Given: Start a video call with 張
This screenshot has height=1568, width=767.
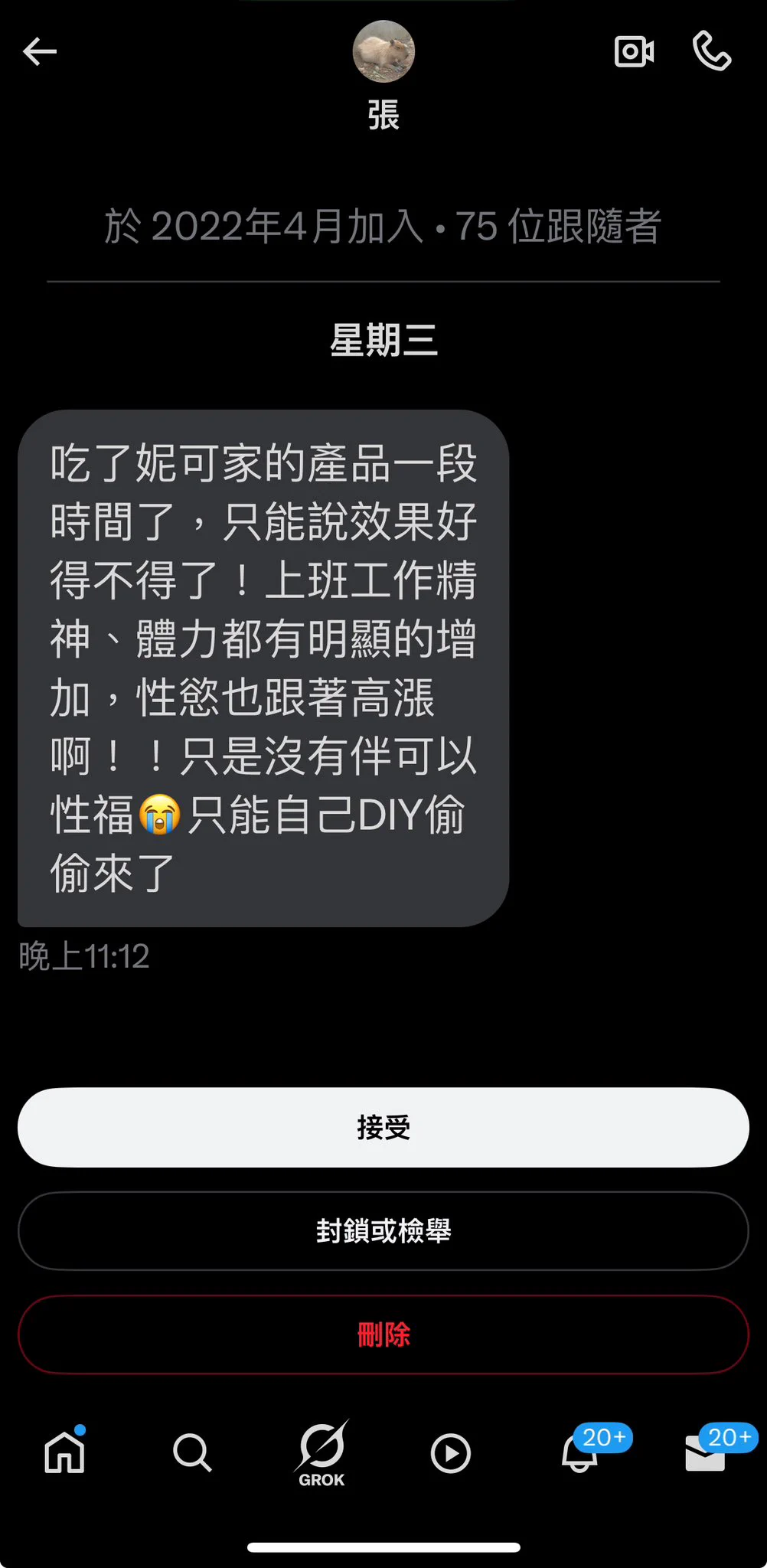Looking at the screenshot, I should coord(634,52).
